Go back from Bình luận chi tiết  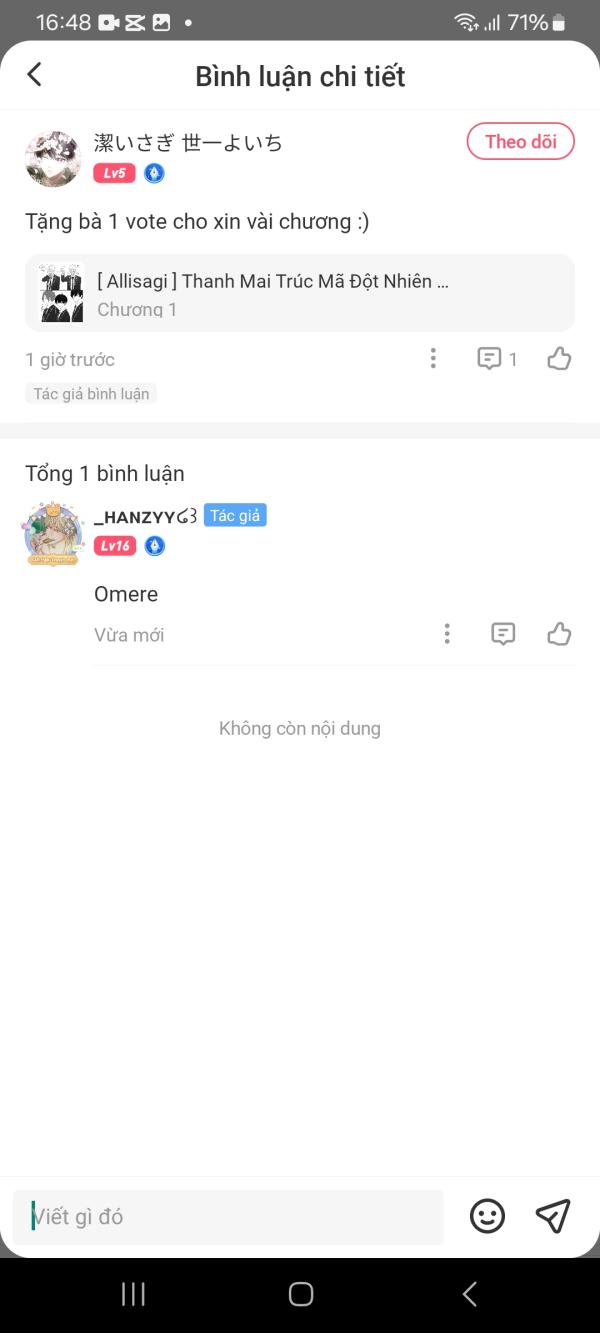tap(34, 75)
